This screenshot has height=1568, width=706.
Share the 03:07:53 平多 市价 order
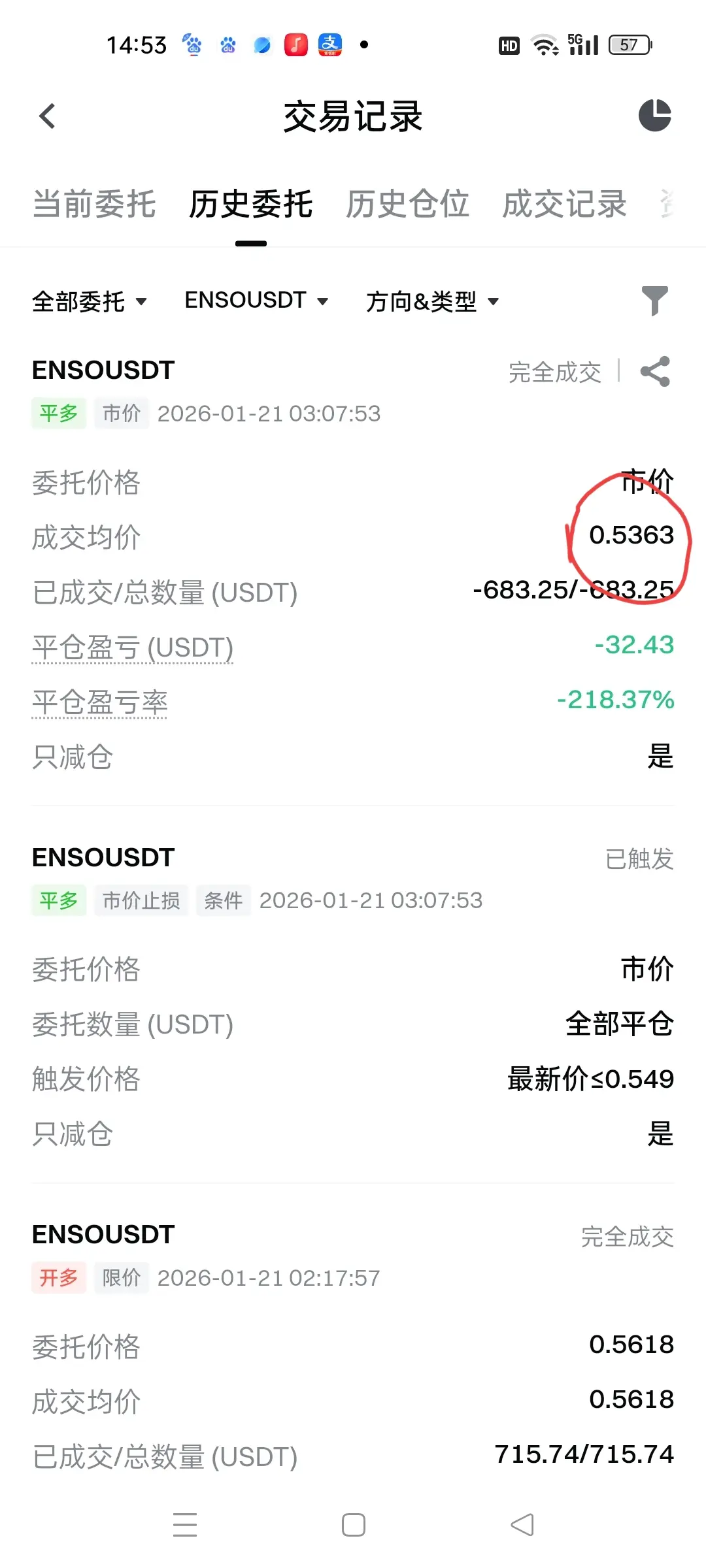[x=655, y=372]
